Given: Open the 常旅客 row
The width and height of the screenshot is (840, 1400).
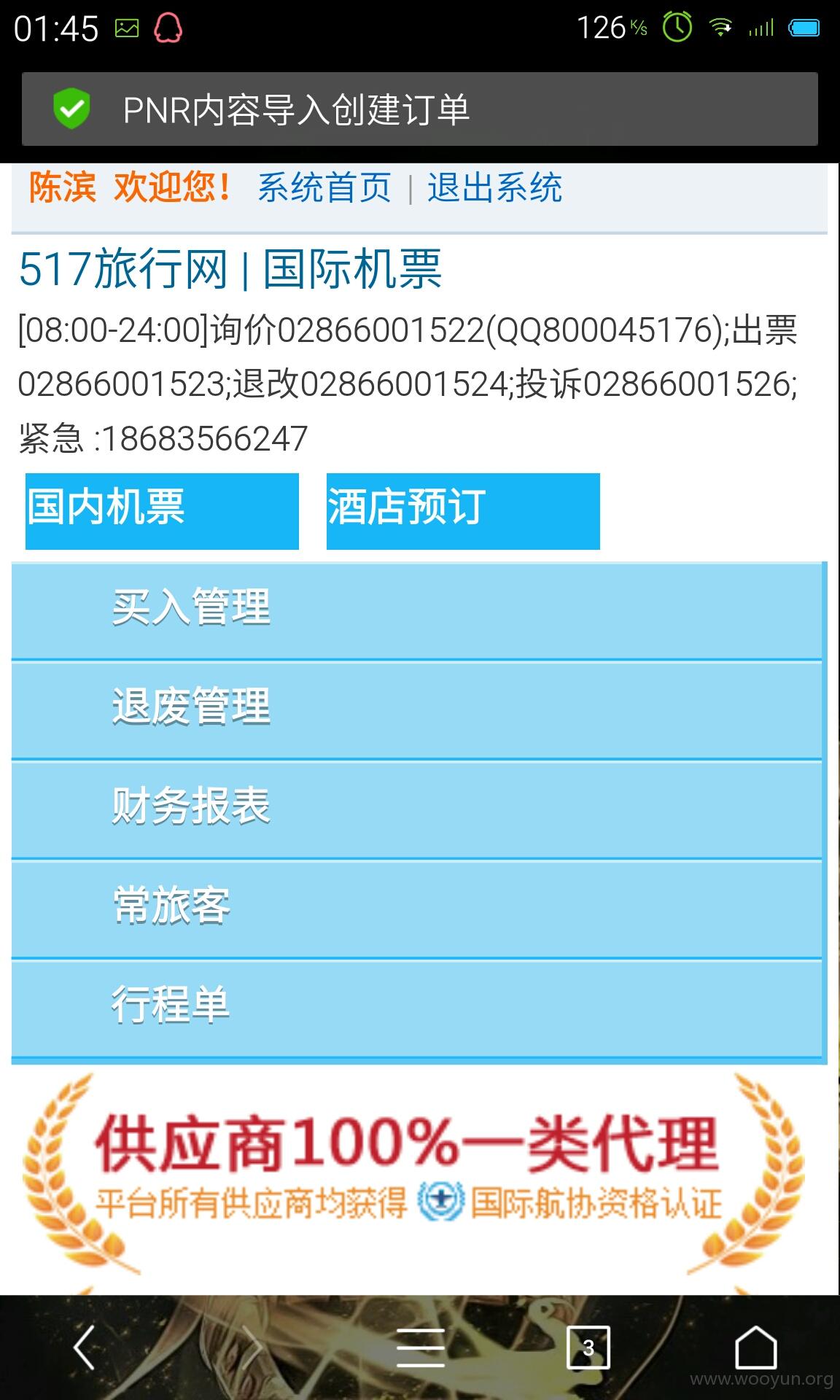Looking at the screenshot, I should 416,908.
